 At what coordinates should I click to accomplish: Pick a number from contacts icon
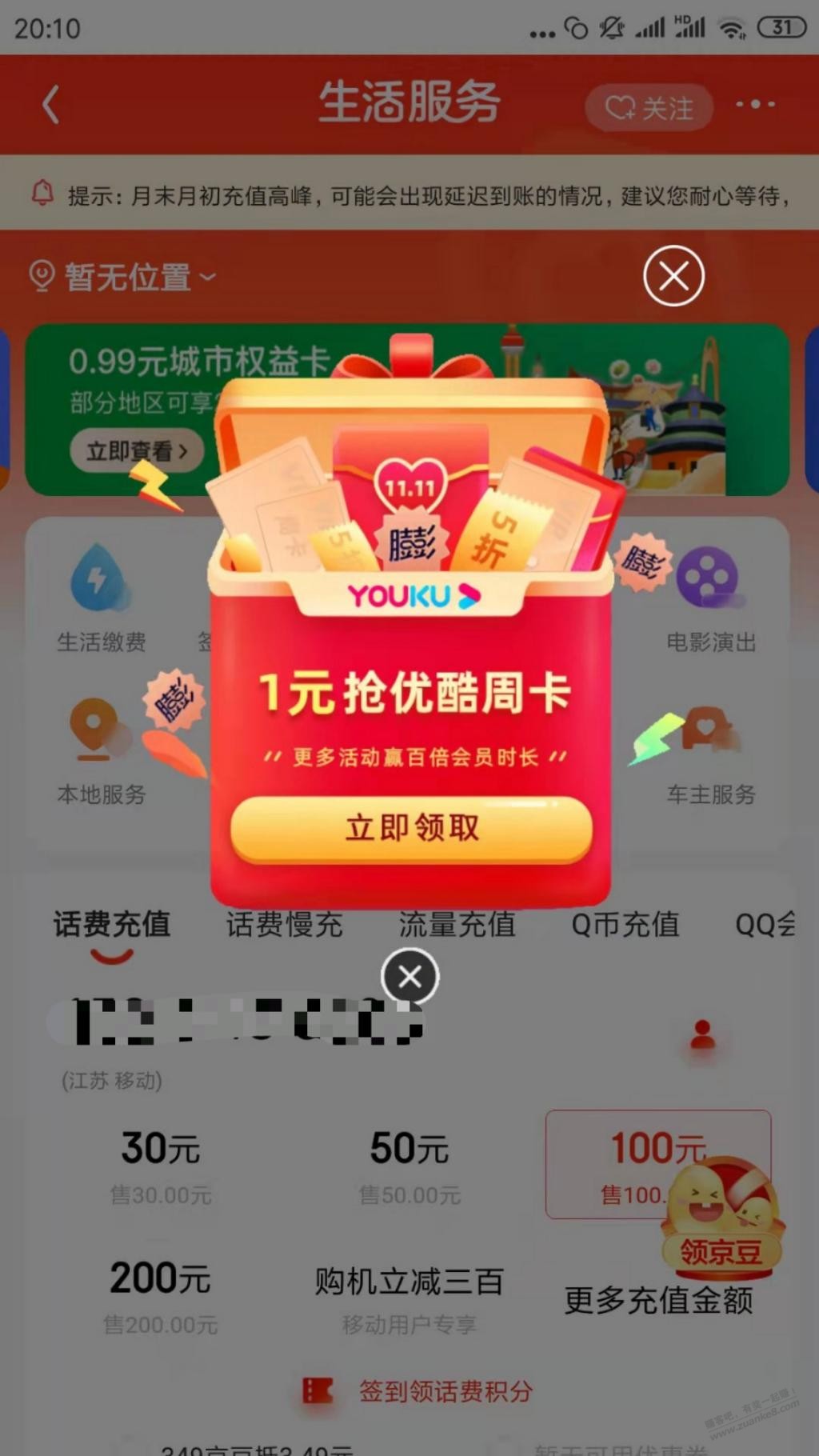tap(702, 1035)
